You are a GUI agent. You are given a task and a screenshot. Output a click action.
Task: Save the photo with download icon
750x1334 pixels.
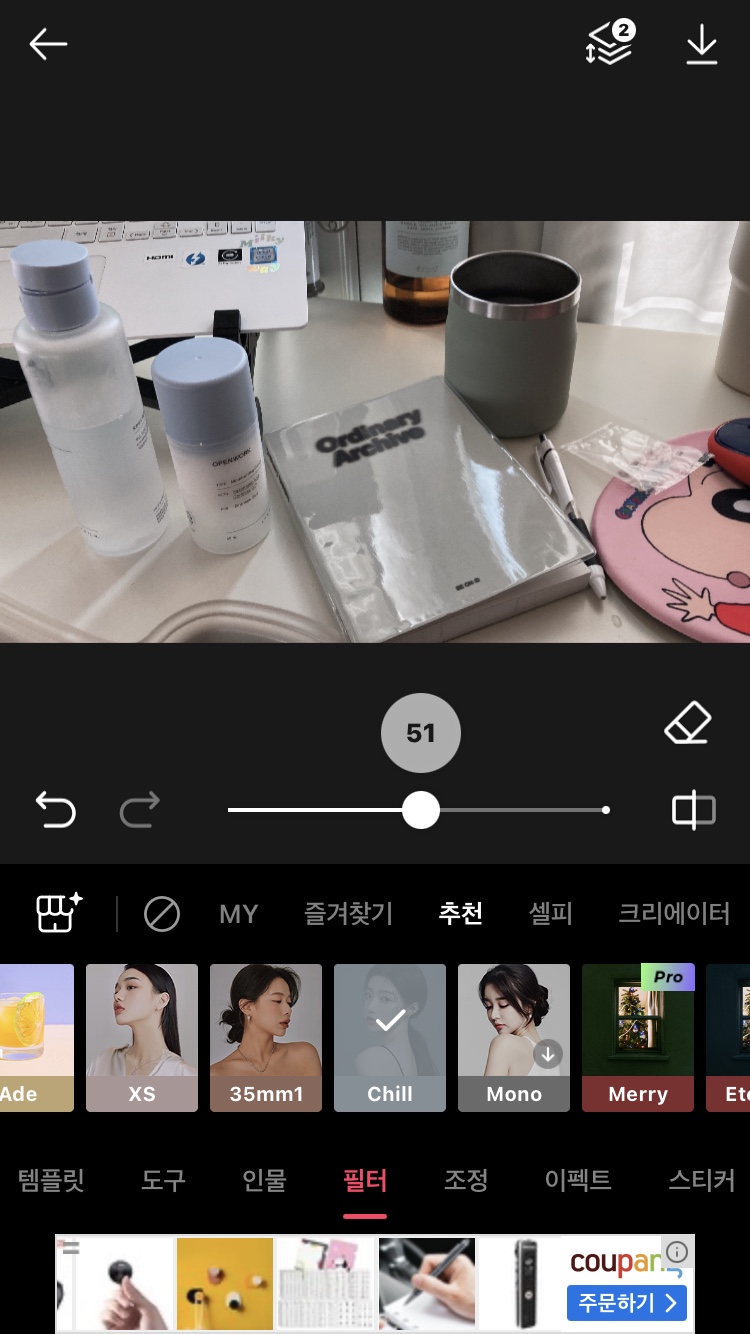coord(702,45)
